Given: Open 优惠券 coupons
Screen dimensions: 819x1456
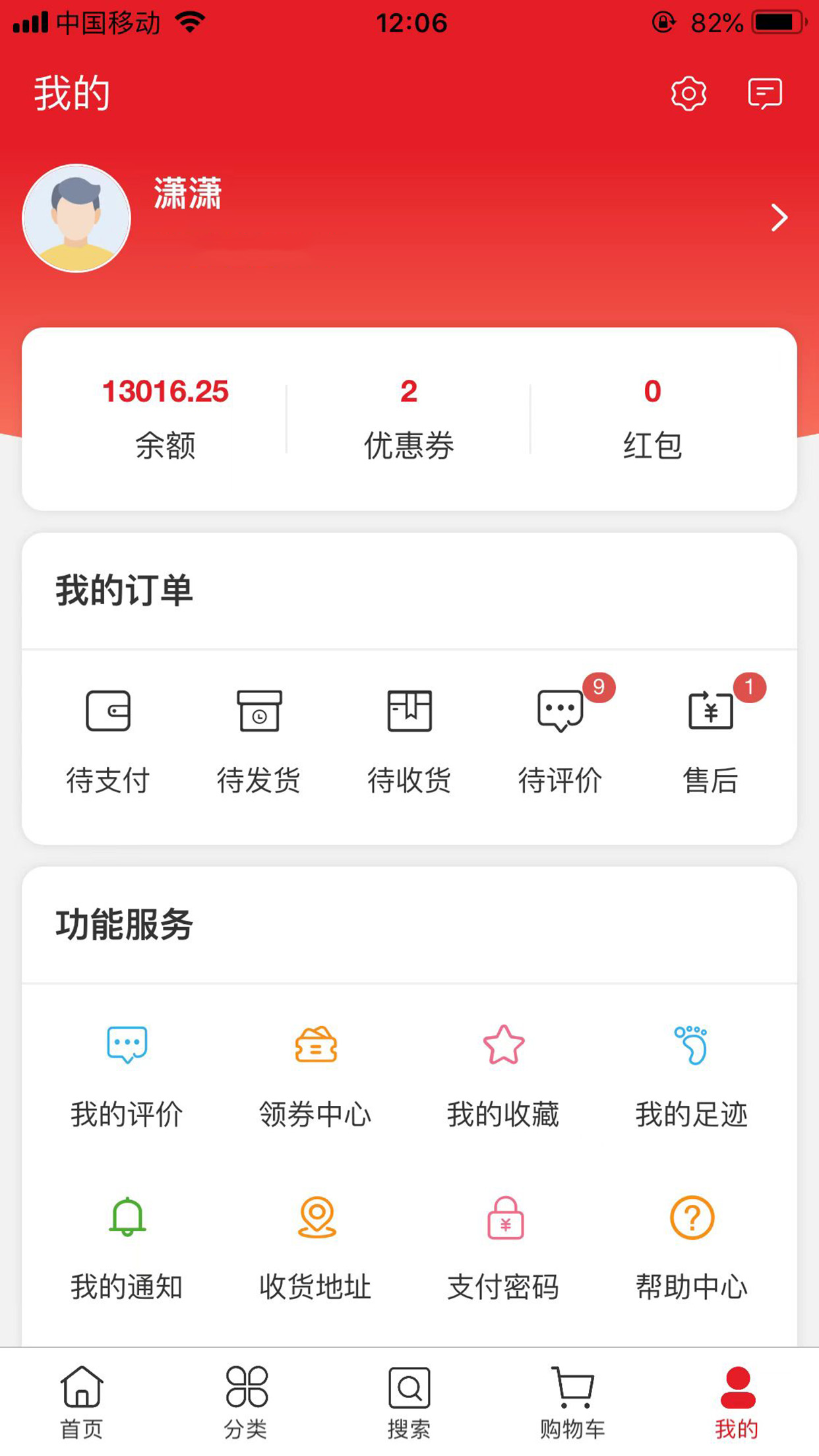Looking at the screenshot, I should pyautogui.click(x=409, y=417).
